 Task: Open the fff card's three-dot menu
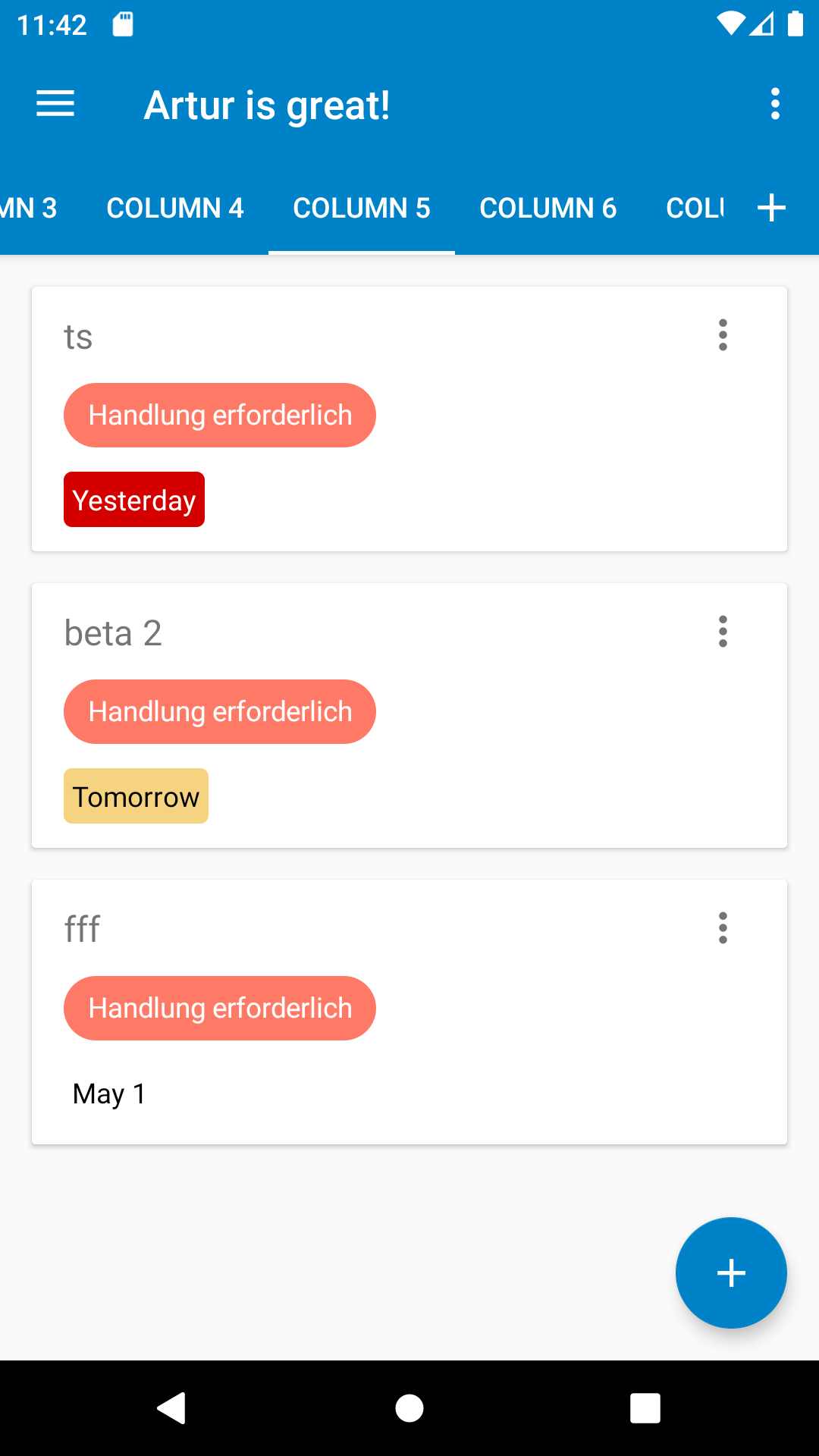(x=723, y=928)
